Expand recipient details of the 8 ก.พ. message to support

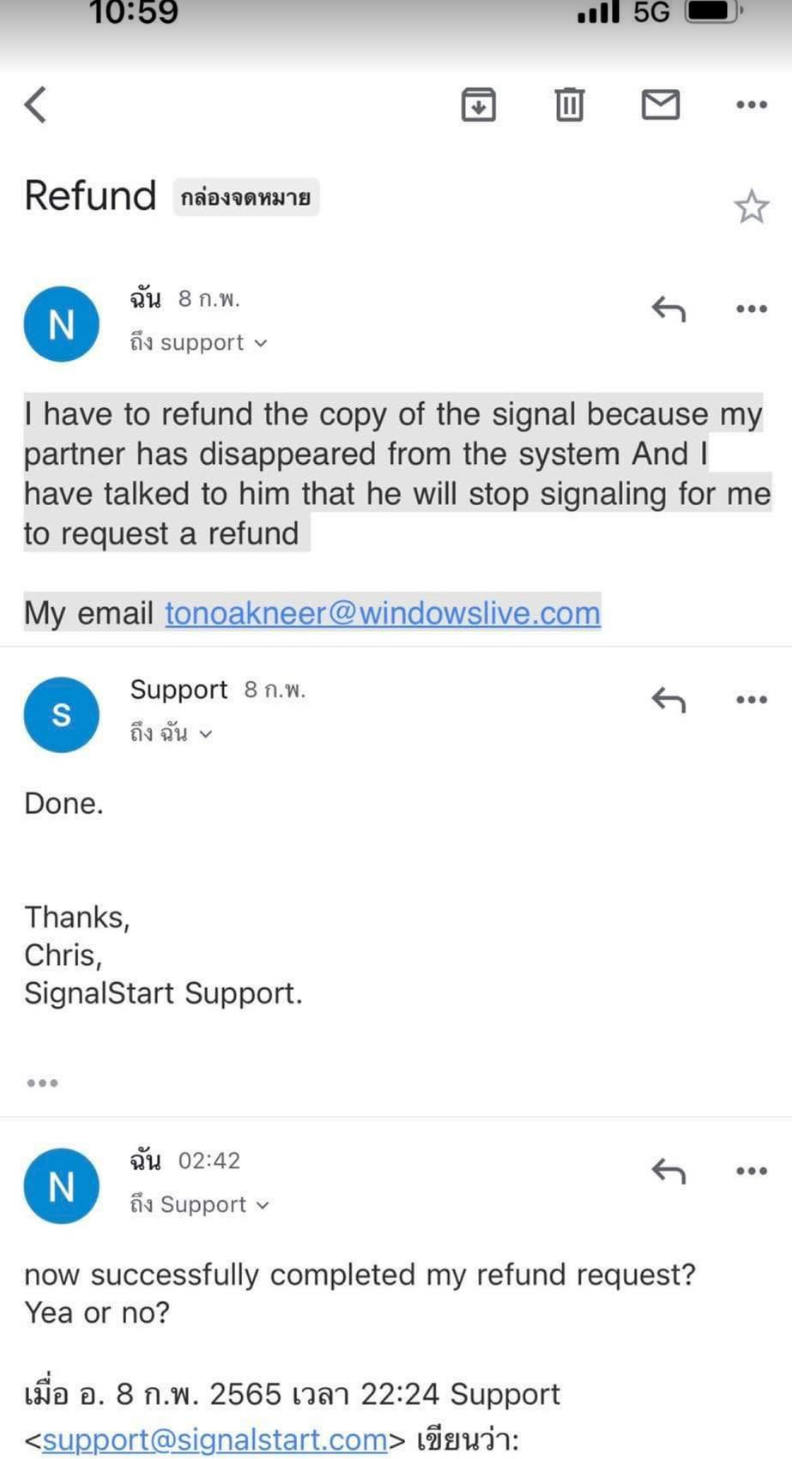click(x=198, y=342)
